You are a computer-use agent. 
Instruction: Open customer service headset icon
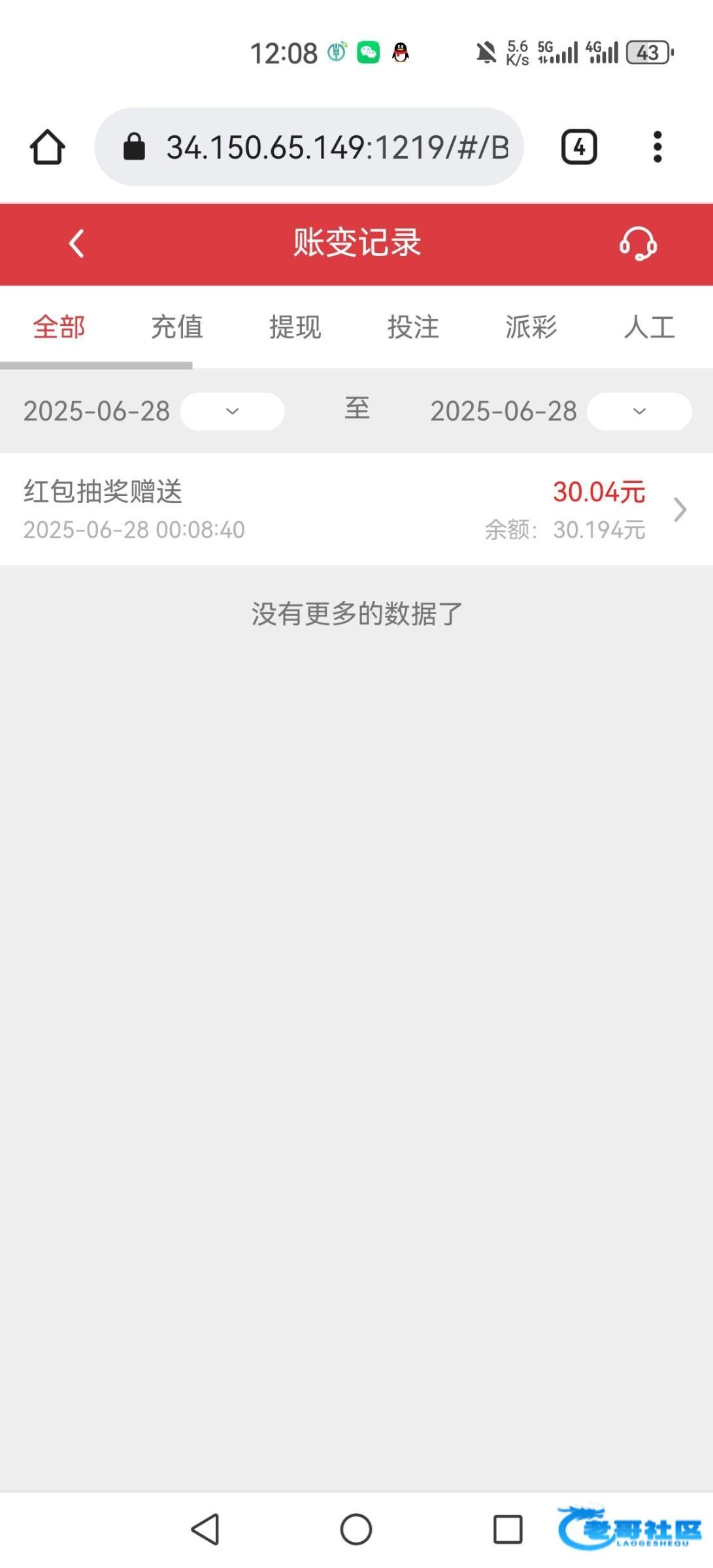638,244
